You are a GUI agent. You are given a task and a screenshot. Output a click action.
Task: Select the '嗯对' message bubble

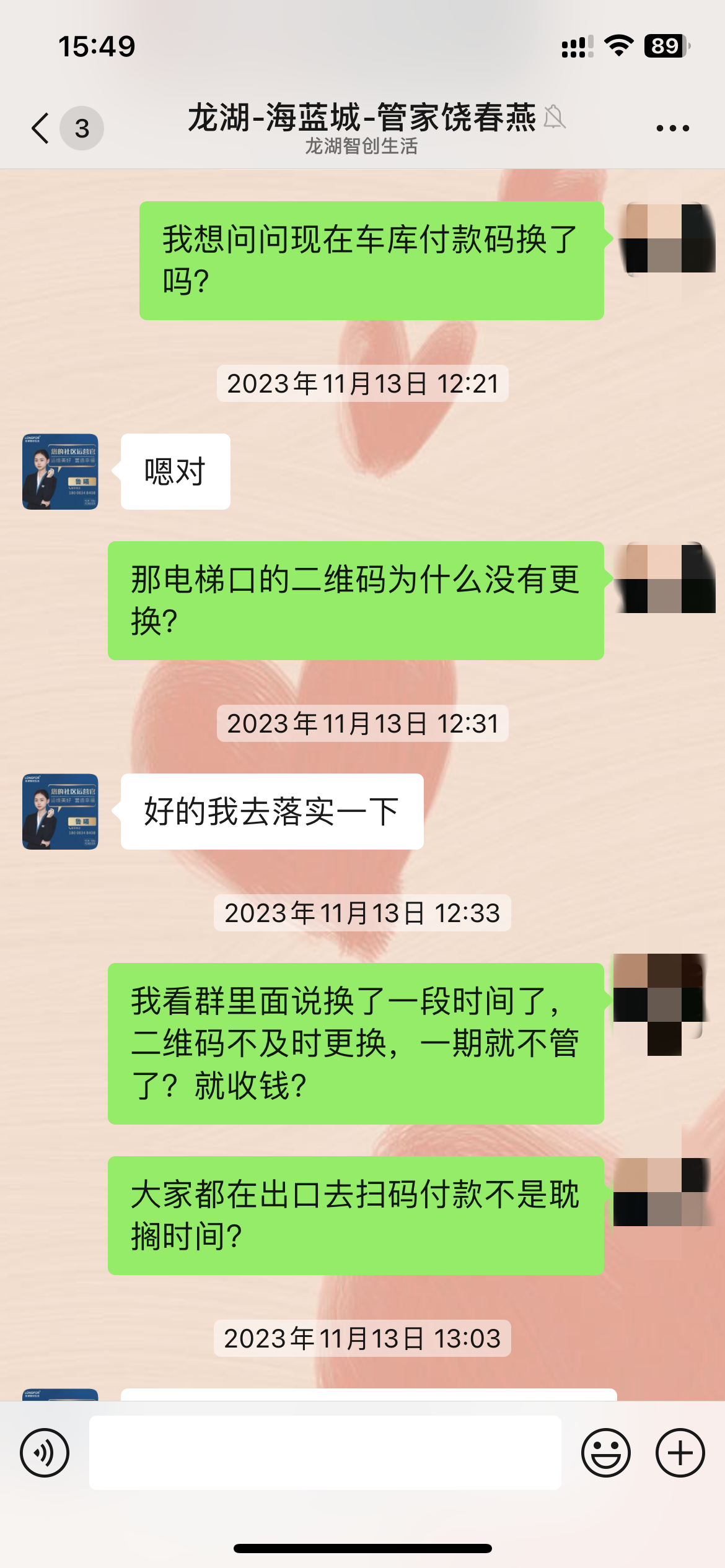(x=175, y=471)
